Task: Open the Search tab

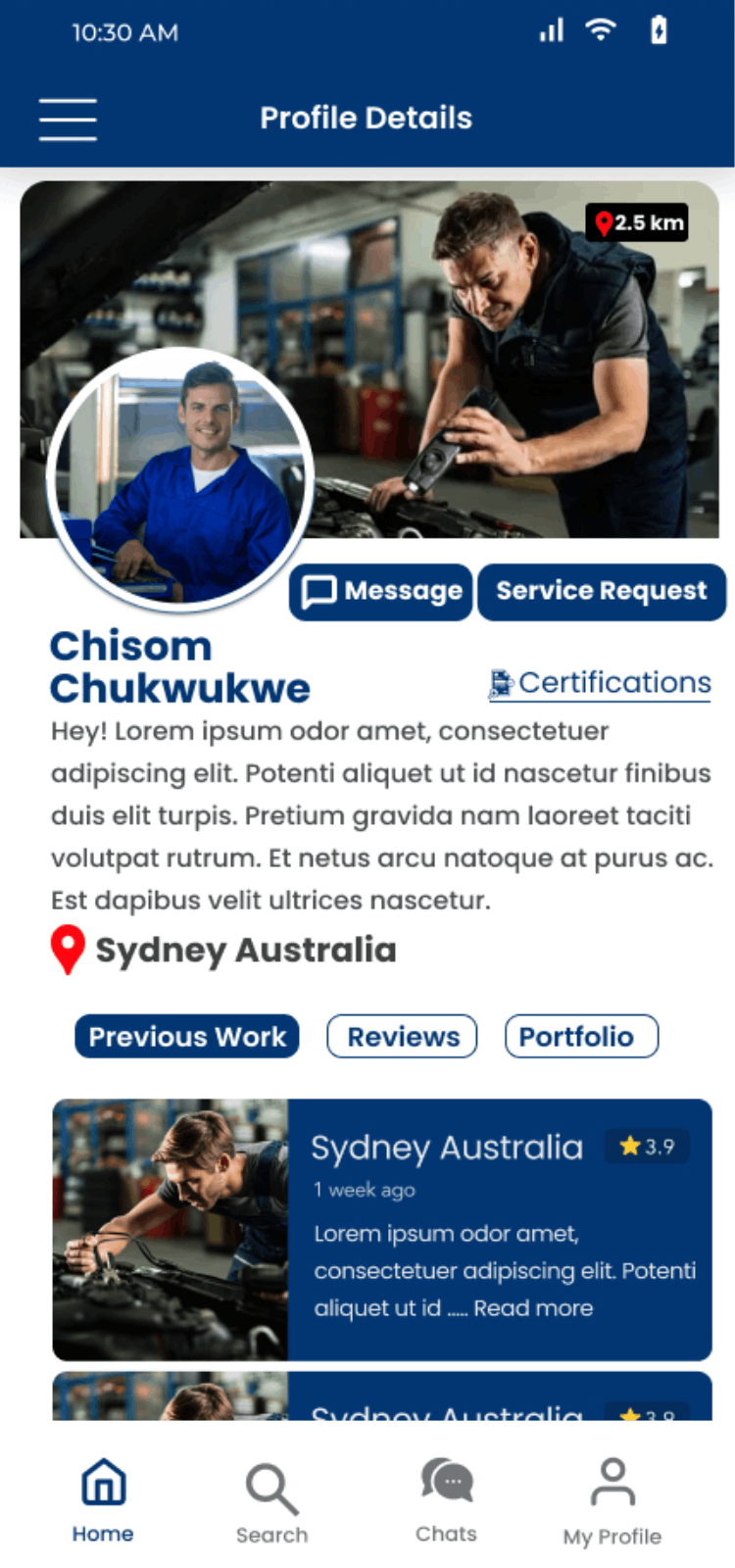Action: (271, 1501)
